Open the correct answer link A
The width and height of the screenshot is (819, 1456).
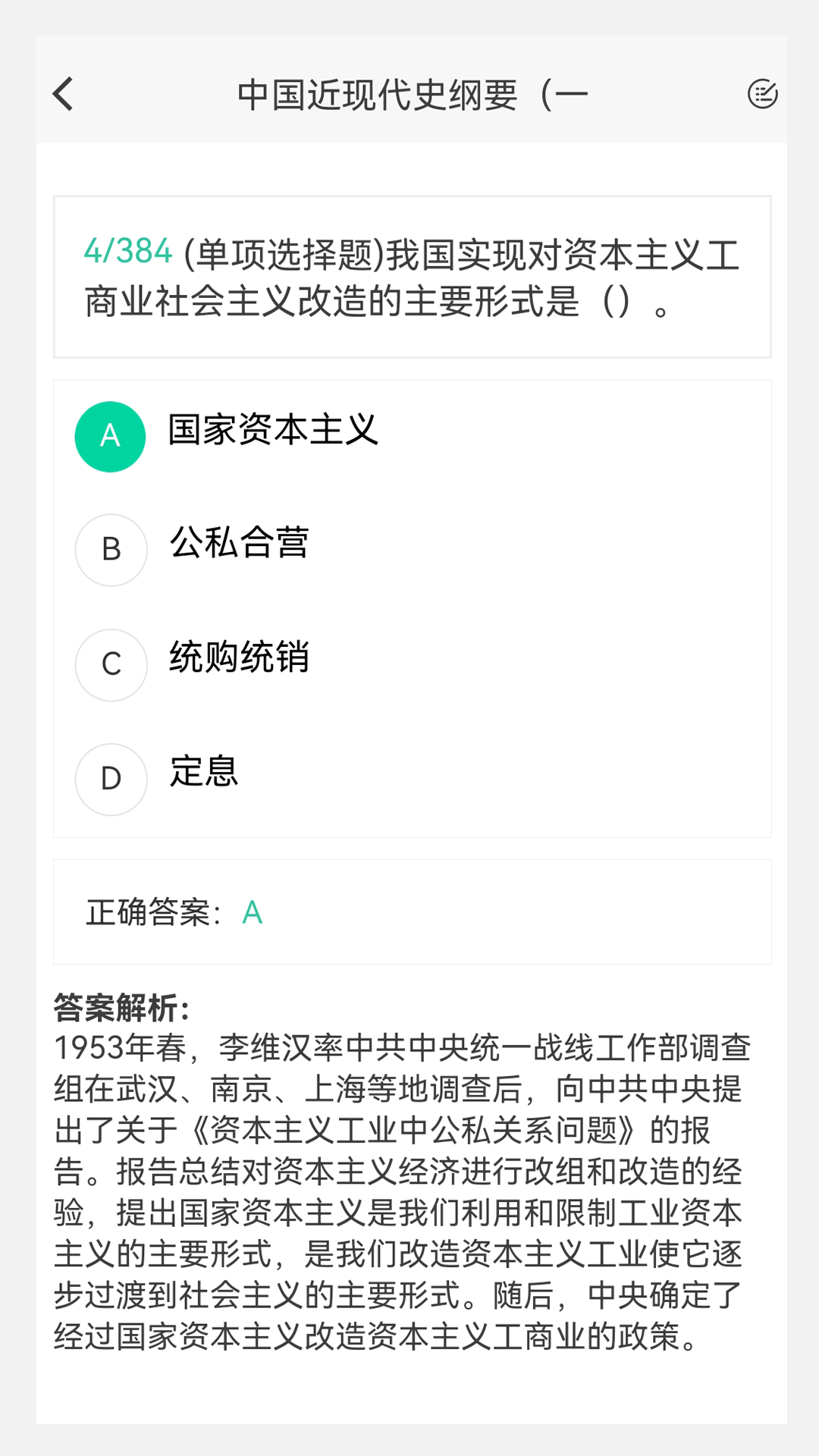pyautogui.click(x=251, y=912)
